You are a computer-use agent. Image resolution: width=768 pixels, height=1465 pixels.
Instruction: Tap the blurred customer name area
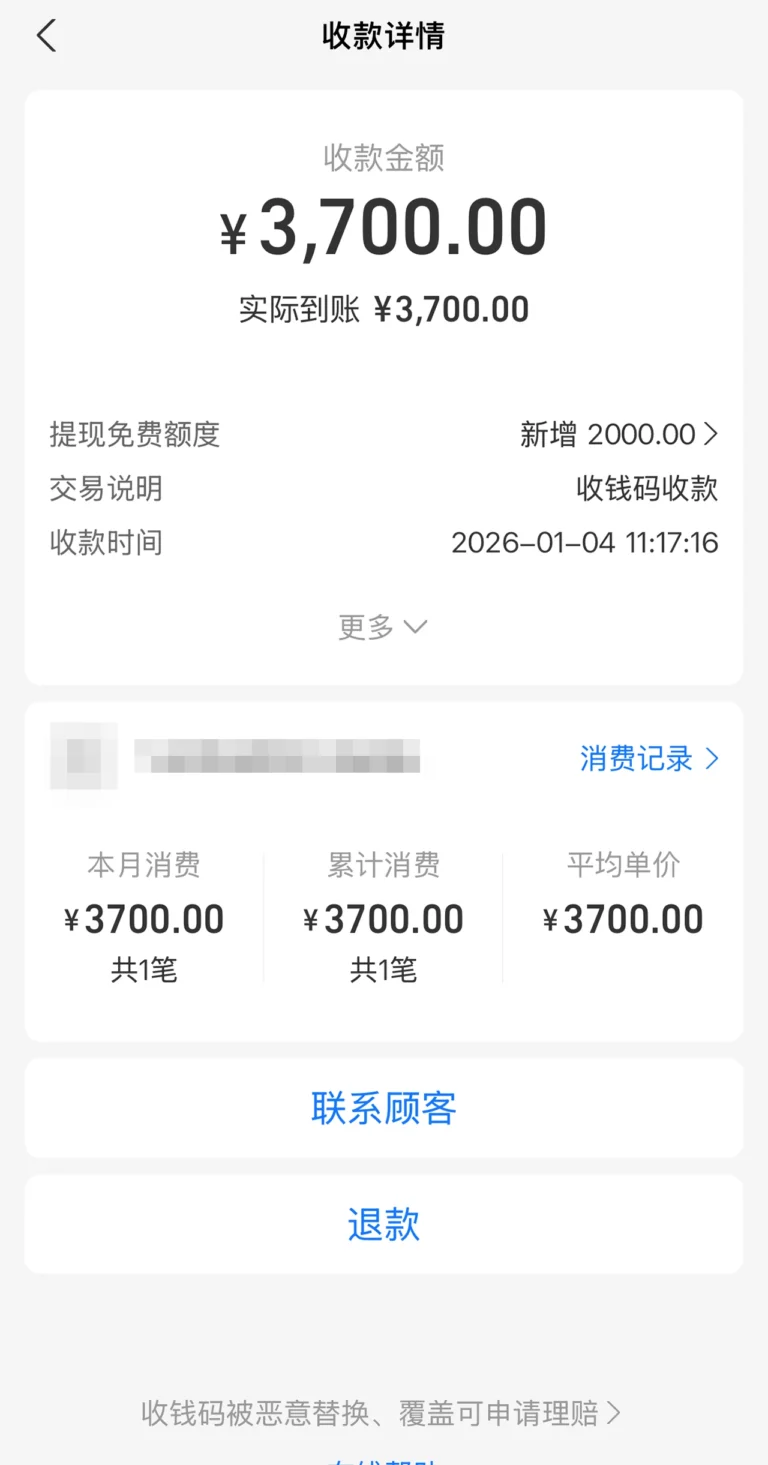tap(280, 759)
